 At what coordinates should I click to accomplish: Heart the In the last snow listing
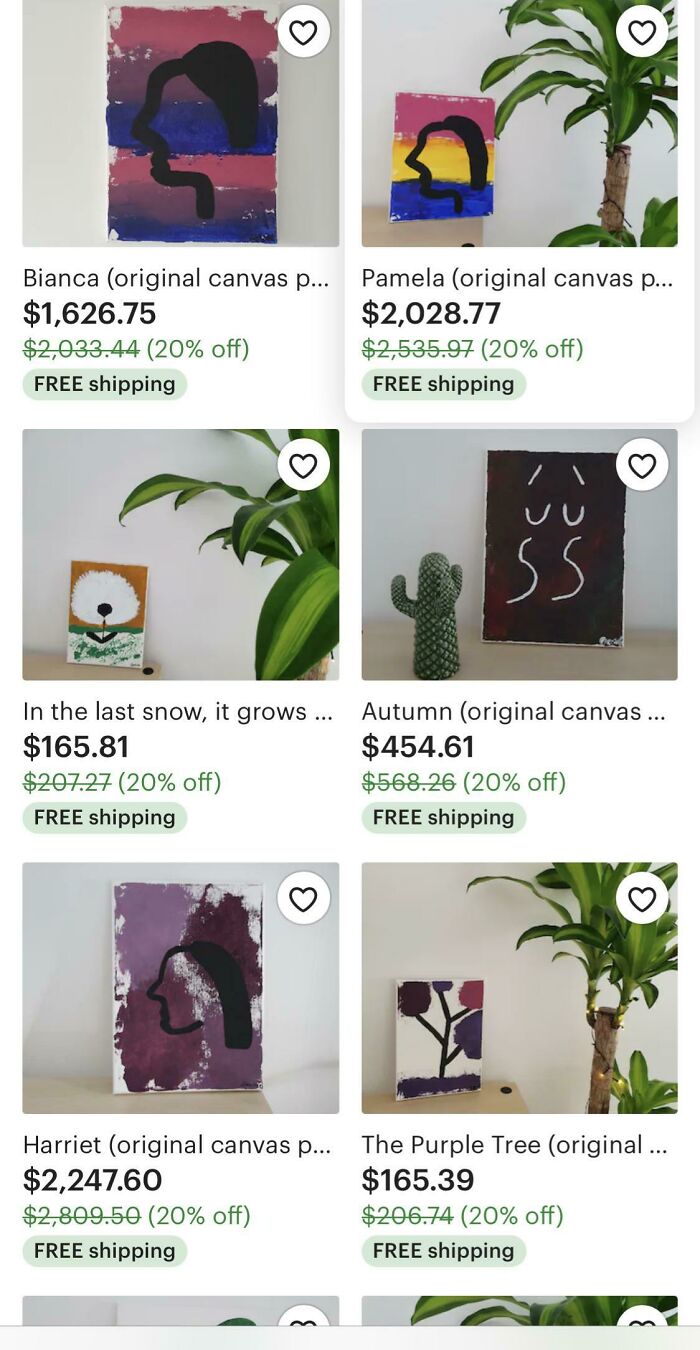302,465
